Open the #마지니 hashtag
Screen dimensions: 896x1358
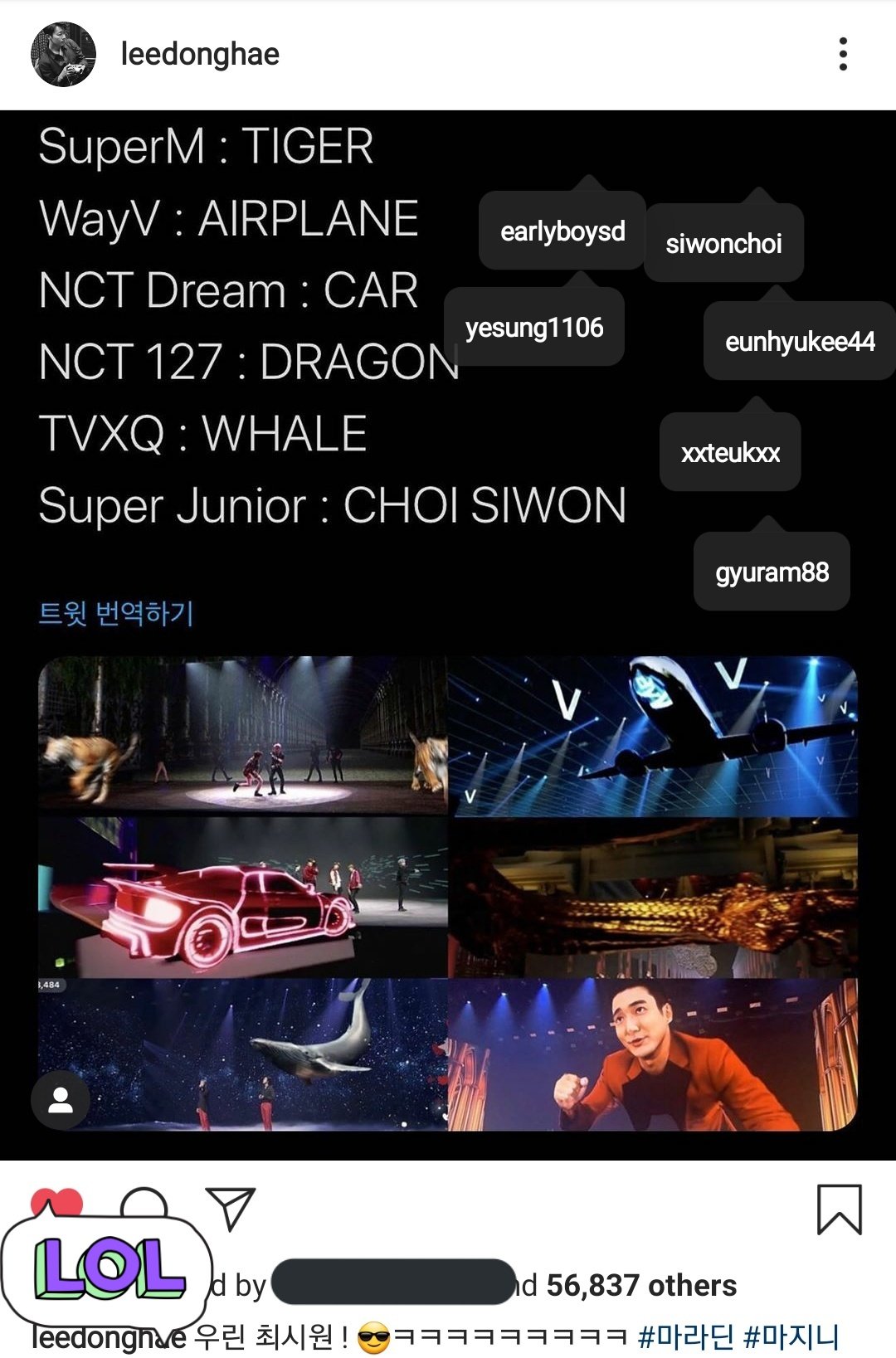(791, 1336)
